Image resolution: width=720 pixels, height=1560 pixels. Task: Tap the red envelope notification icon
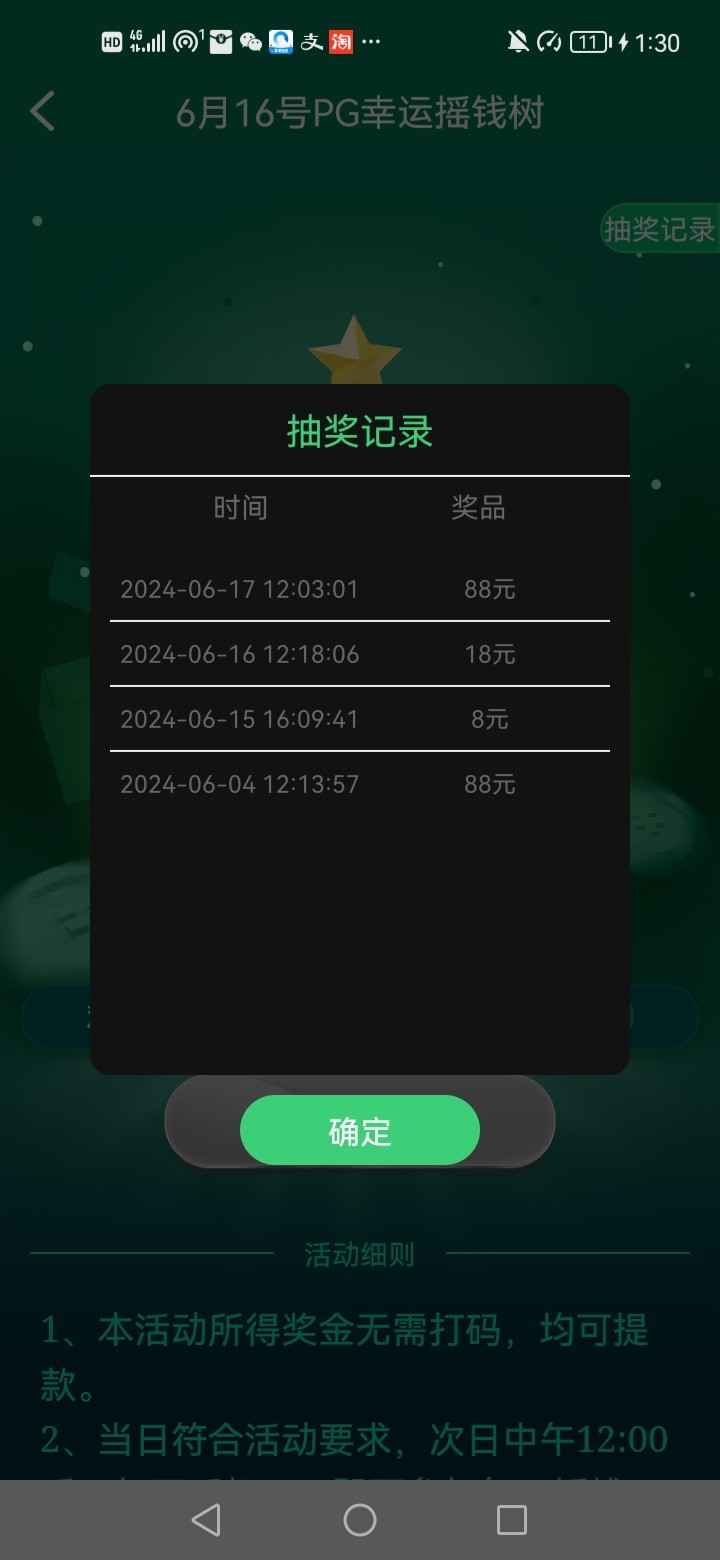tap(220, 42)
